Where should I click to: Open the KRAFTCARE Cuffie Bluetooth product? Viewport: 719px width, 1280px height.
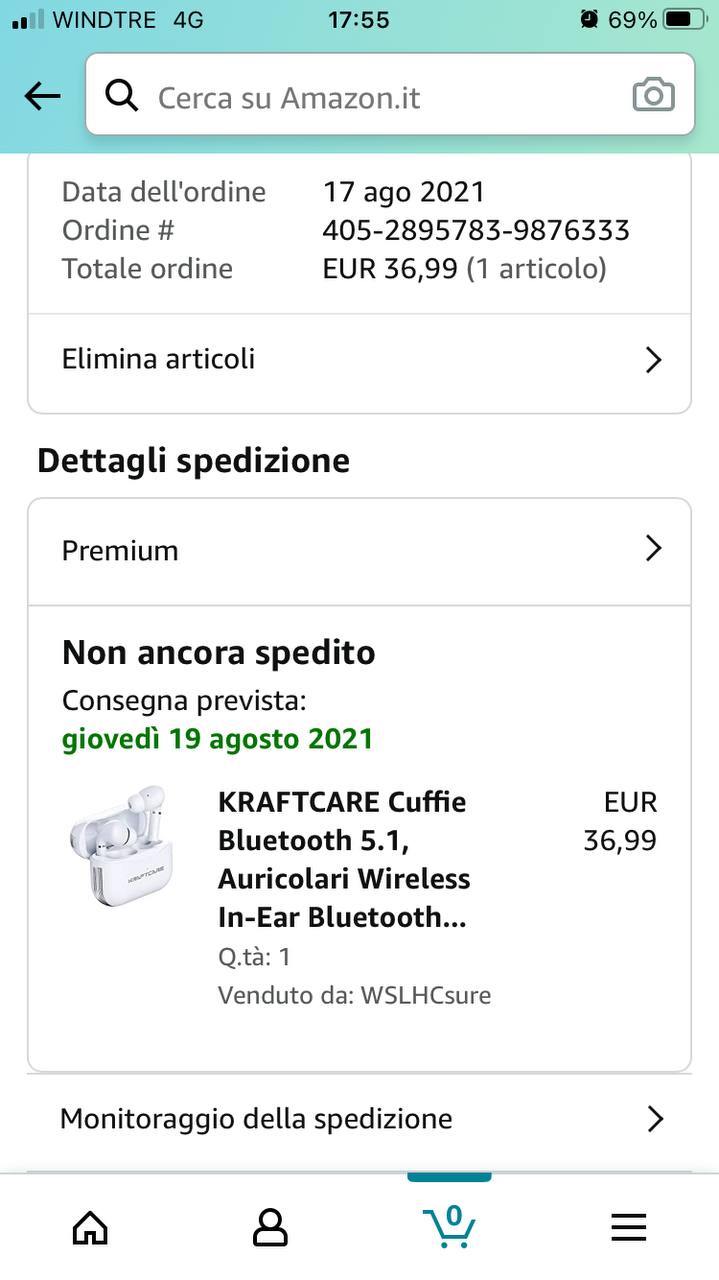click(x=343, y=859)
